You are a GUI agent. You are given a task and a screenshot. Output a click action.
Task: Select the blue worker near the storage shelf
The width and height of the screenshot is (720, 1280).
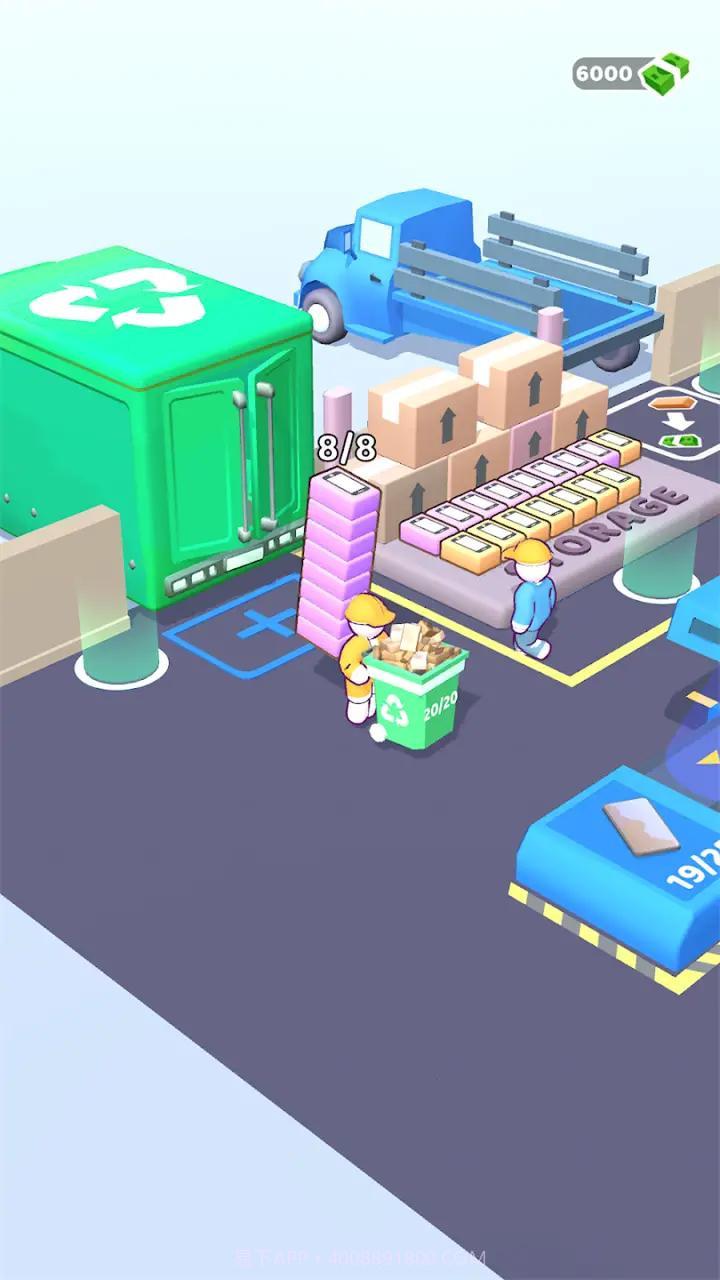(x=533, y=590)
